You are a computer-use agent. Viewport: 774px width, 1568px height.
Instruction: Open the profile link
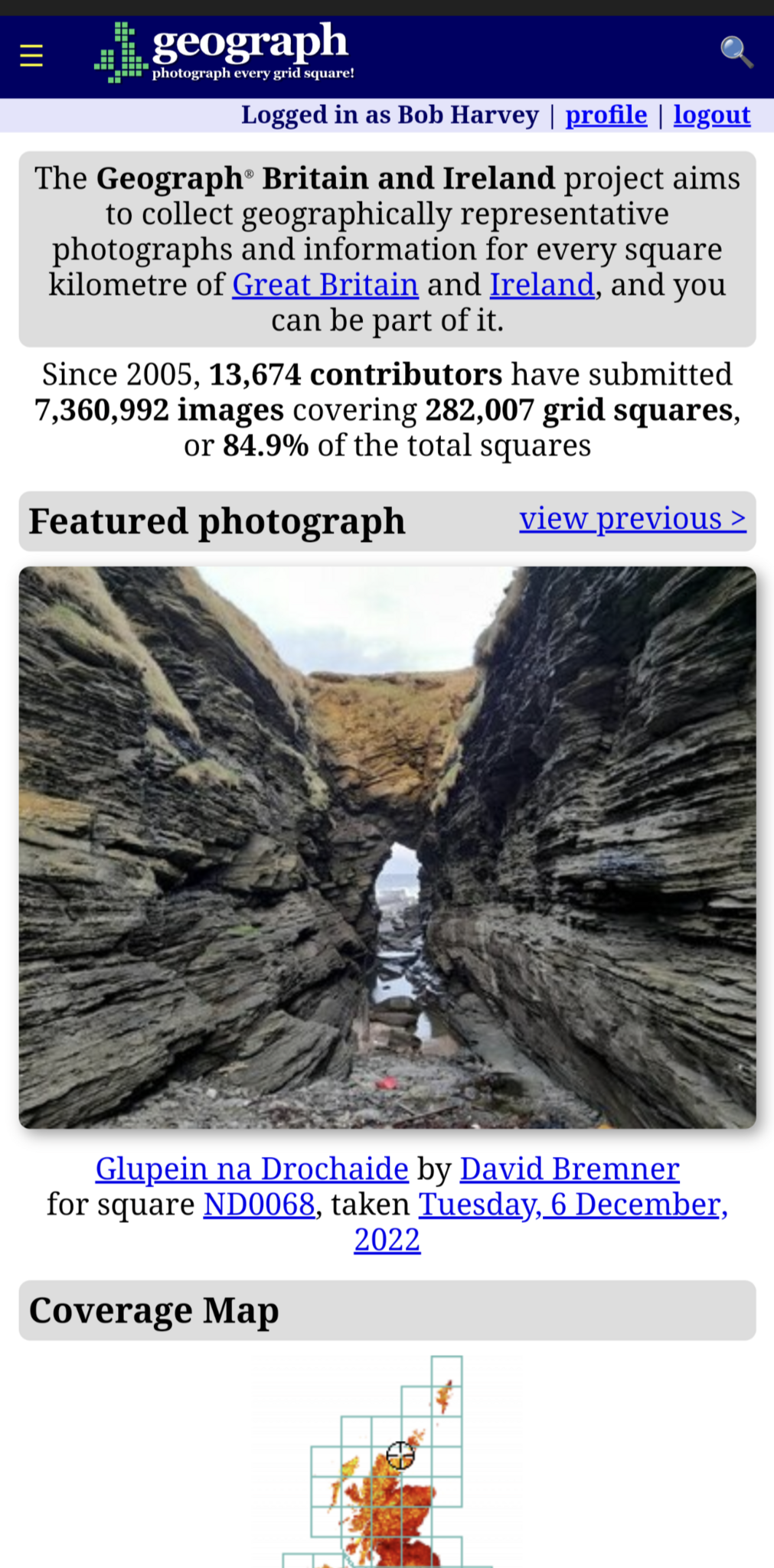click(606, 115)
